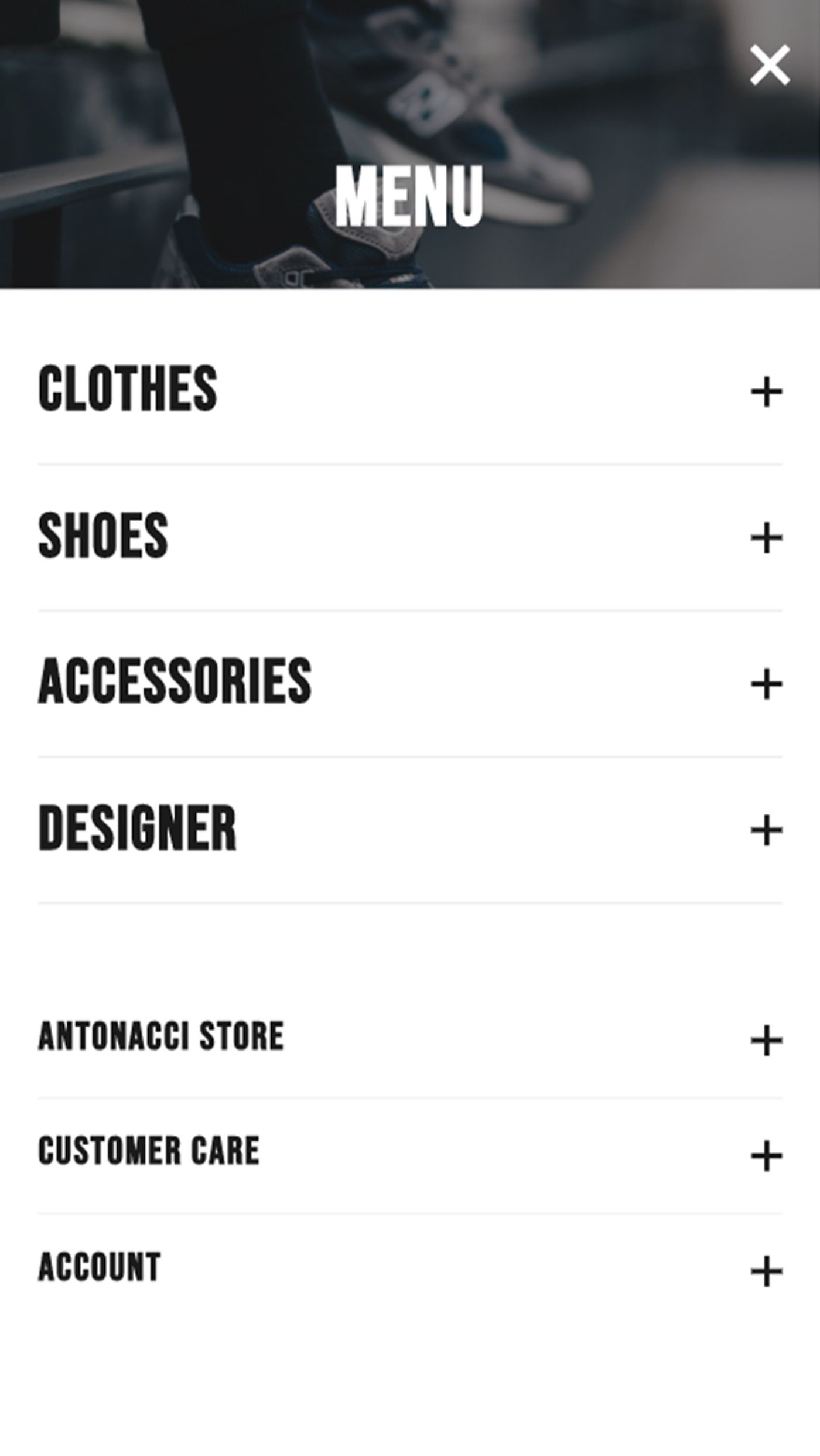Close the menu overlay
The height and width of the screenshot is (1456, 820).
pyautogui.click(x=770, y=66)
